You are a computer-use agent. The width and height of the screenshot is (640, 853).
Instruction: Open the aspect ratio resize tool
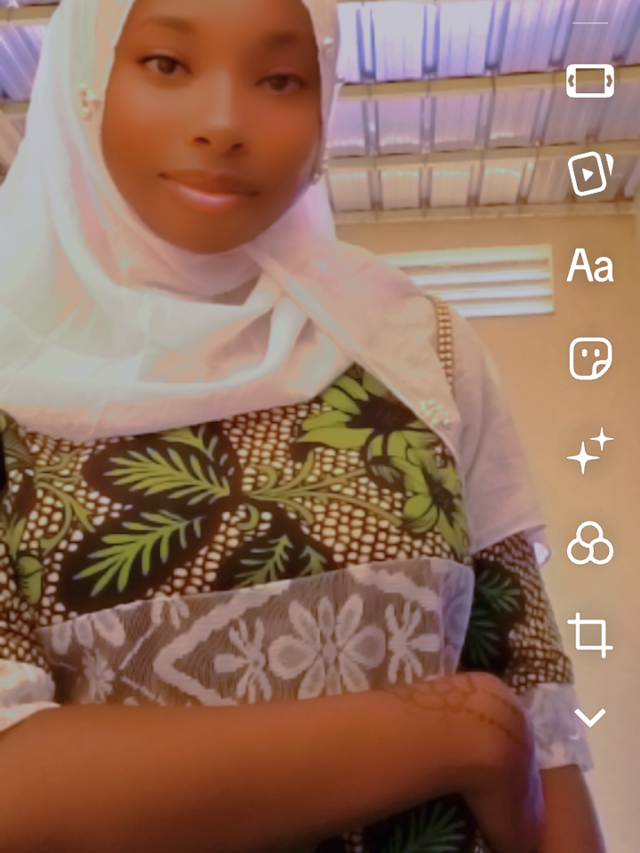(590, 81)
